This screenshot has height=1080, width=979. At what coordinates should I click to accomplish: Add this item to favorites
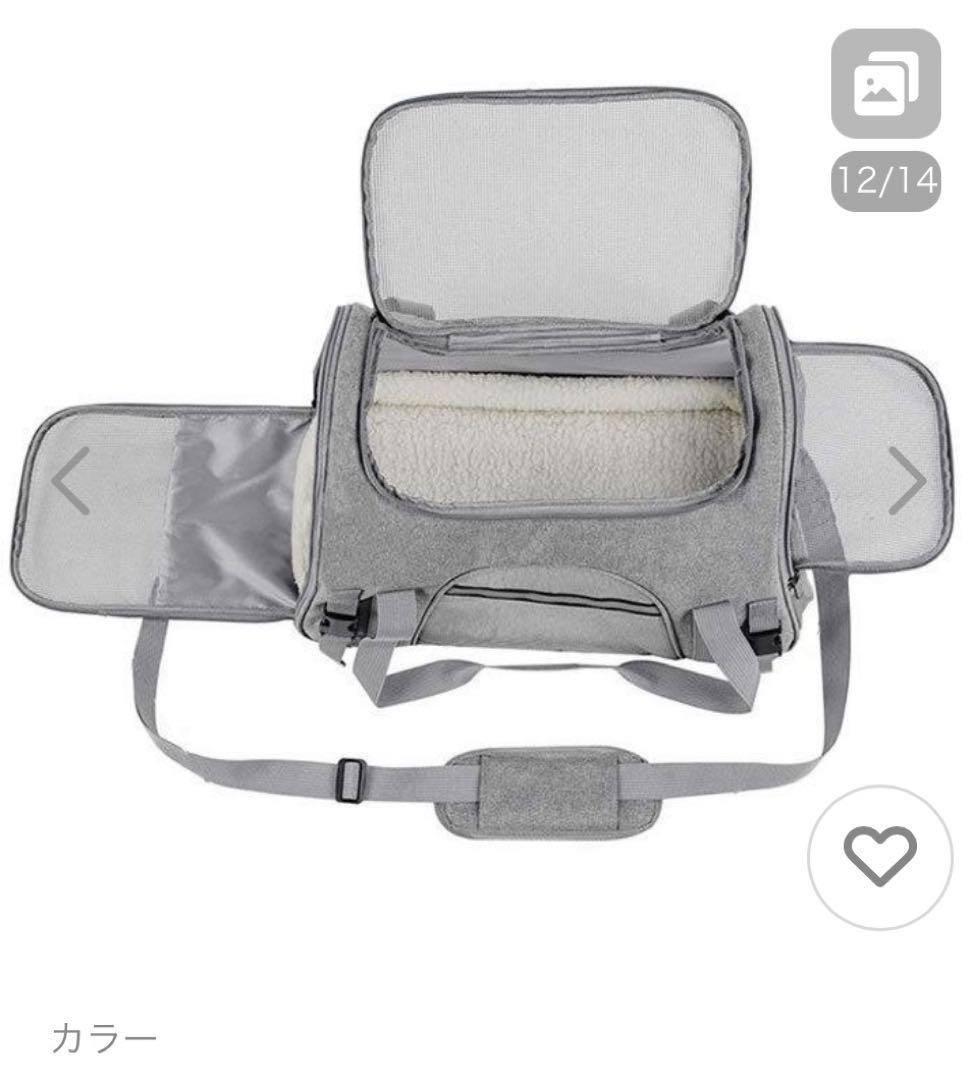pyautogui.click(x=880, y=858)
